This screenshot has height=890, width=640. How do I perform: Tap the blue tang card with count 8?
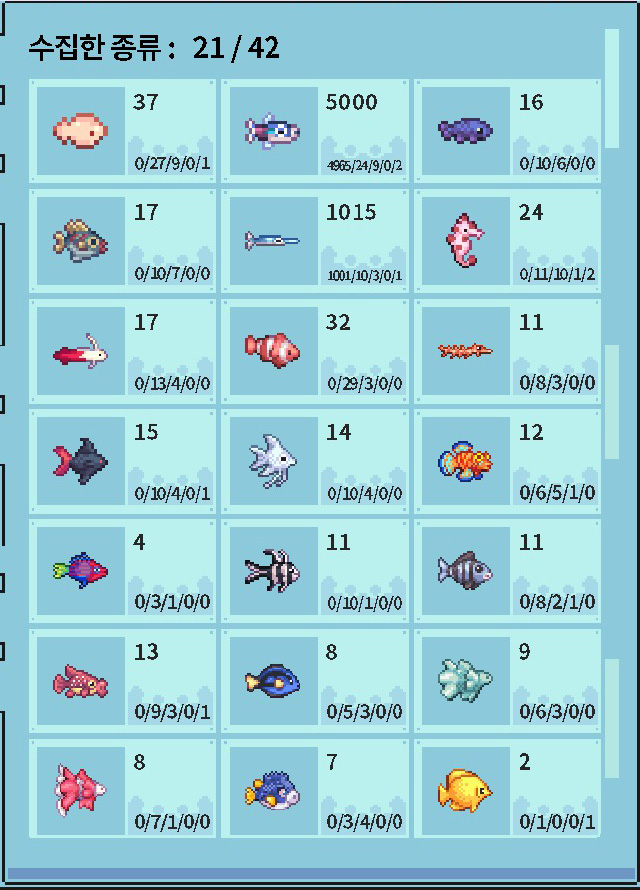point(315,681)
